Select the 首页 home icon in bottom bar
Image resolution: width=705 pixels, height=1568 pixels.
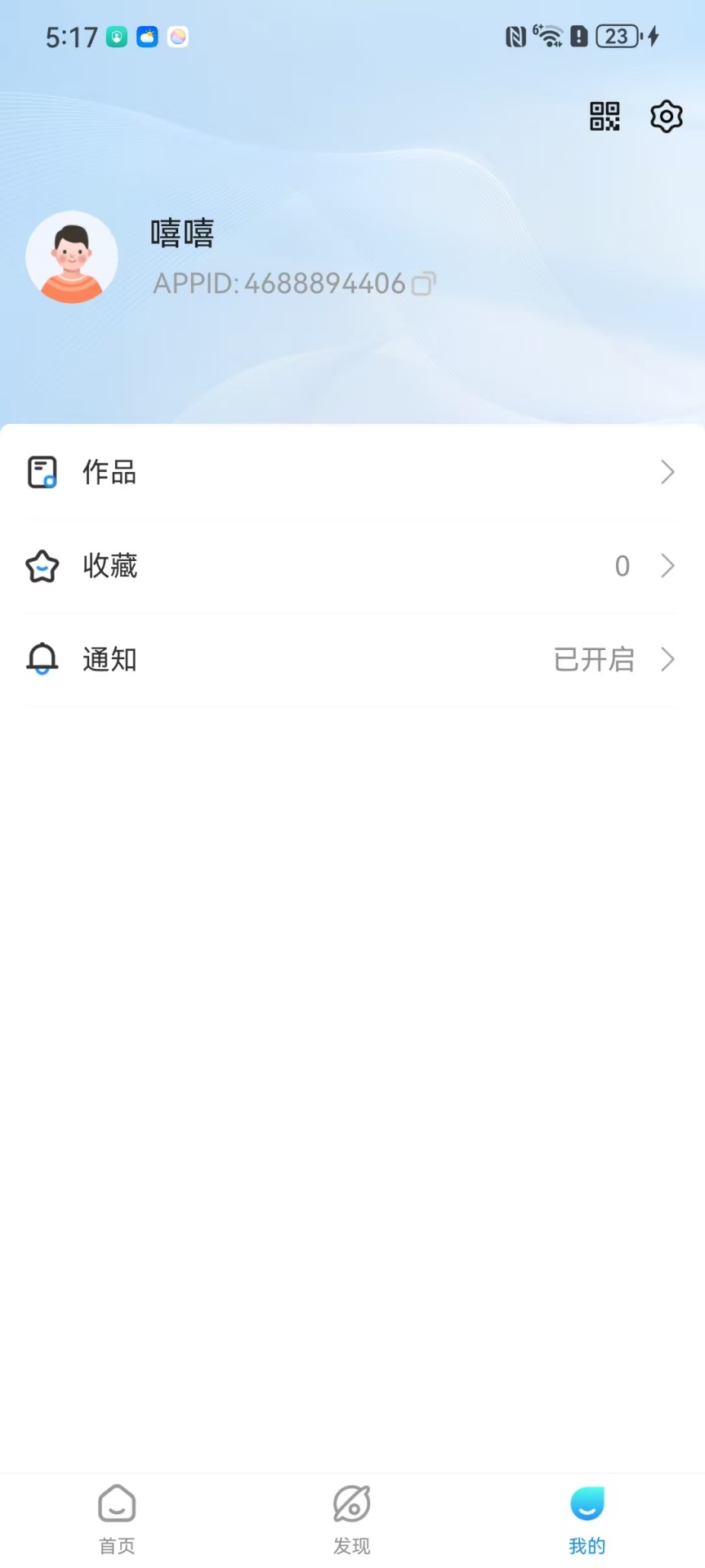[116, 1503]
